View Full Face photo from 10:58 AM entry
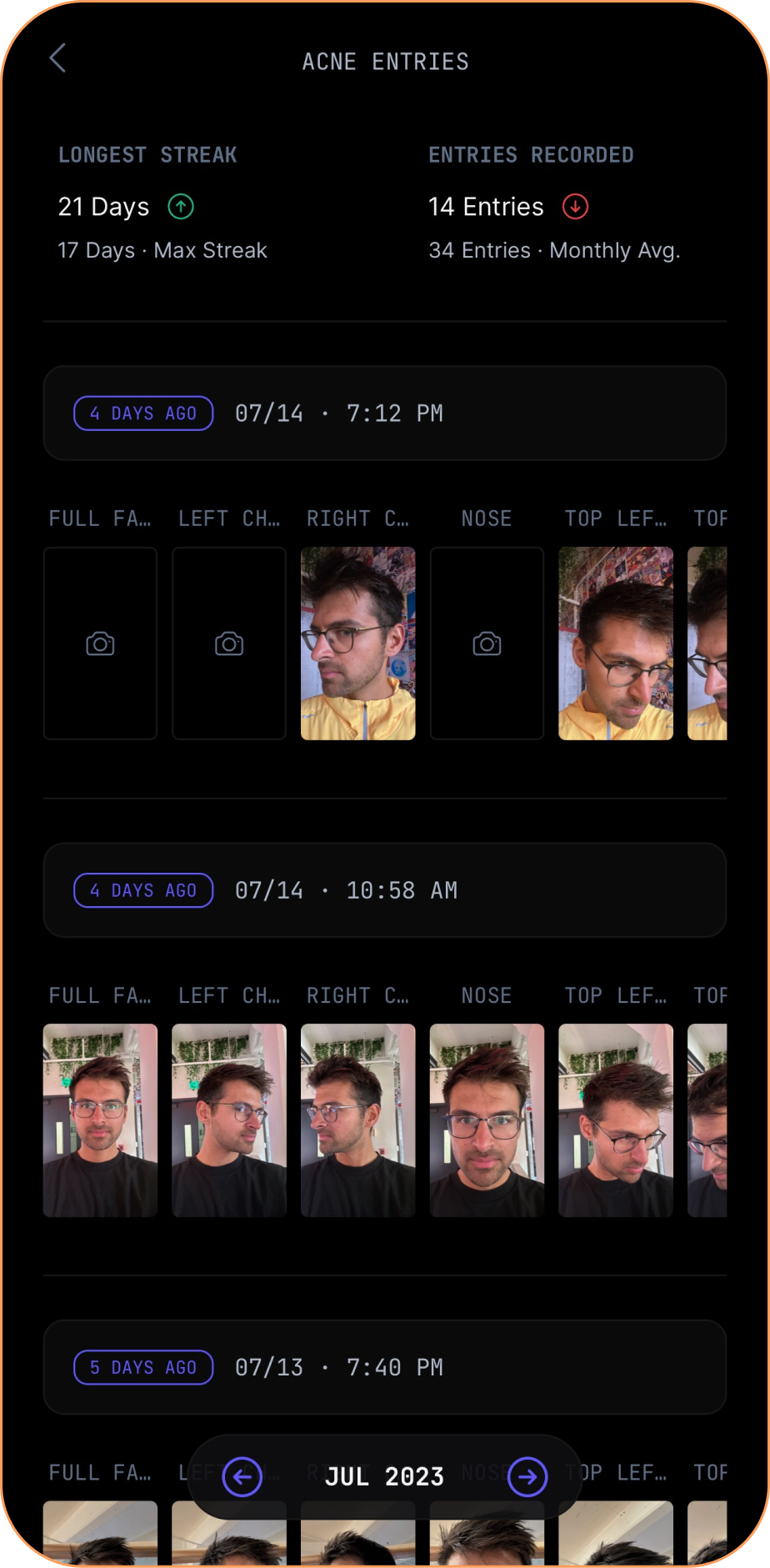Screen dimensions: 770x1568 [100, 1120]
